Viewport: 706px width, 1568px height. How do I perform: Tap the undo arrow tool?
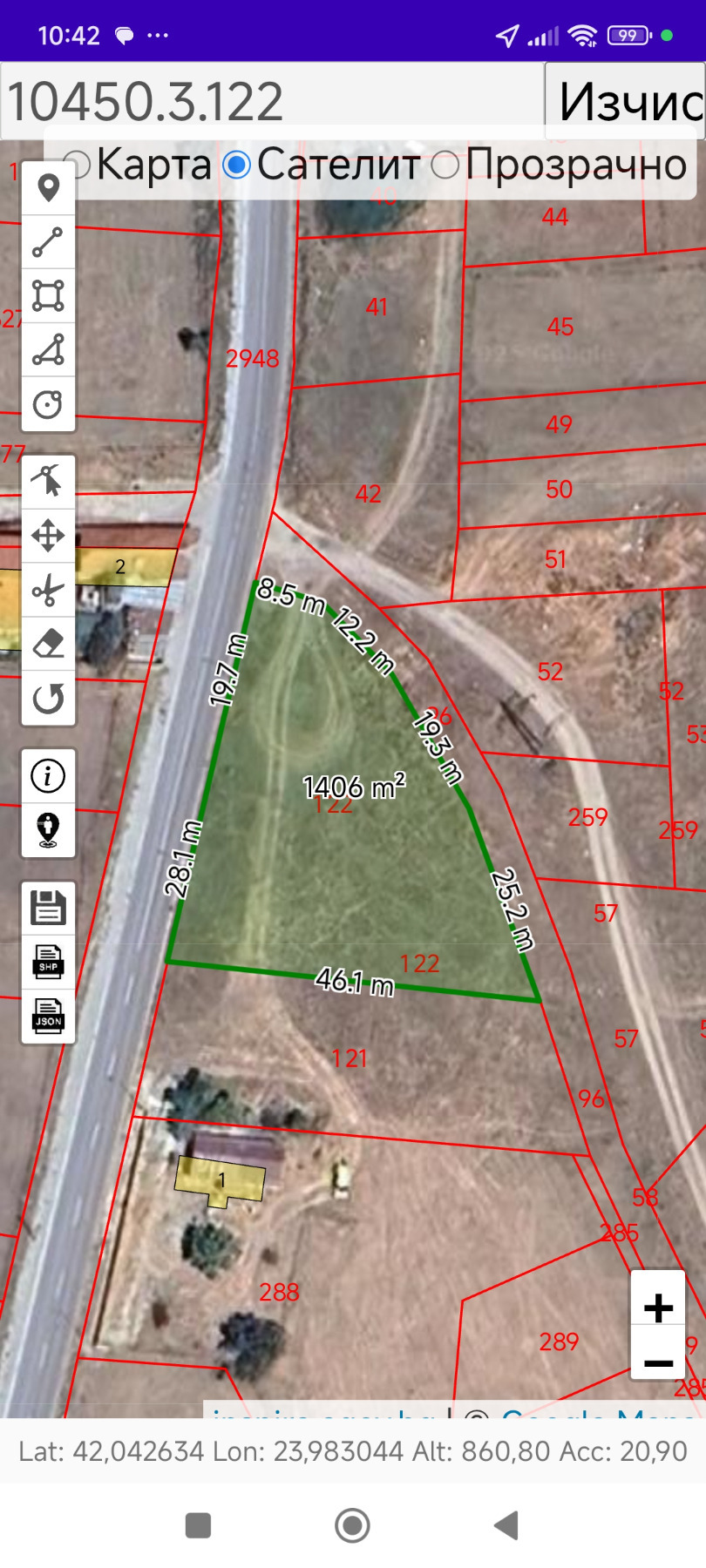point(48,698)
